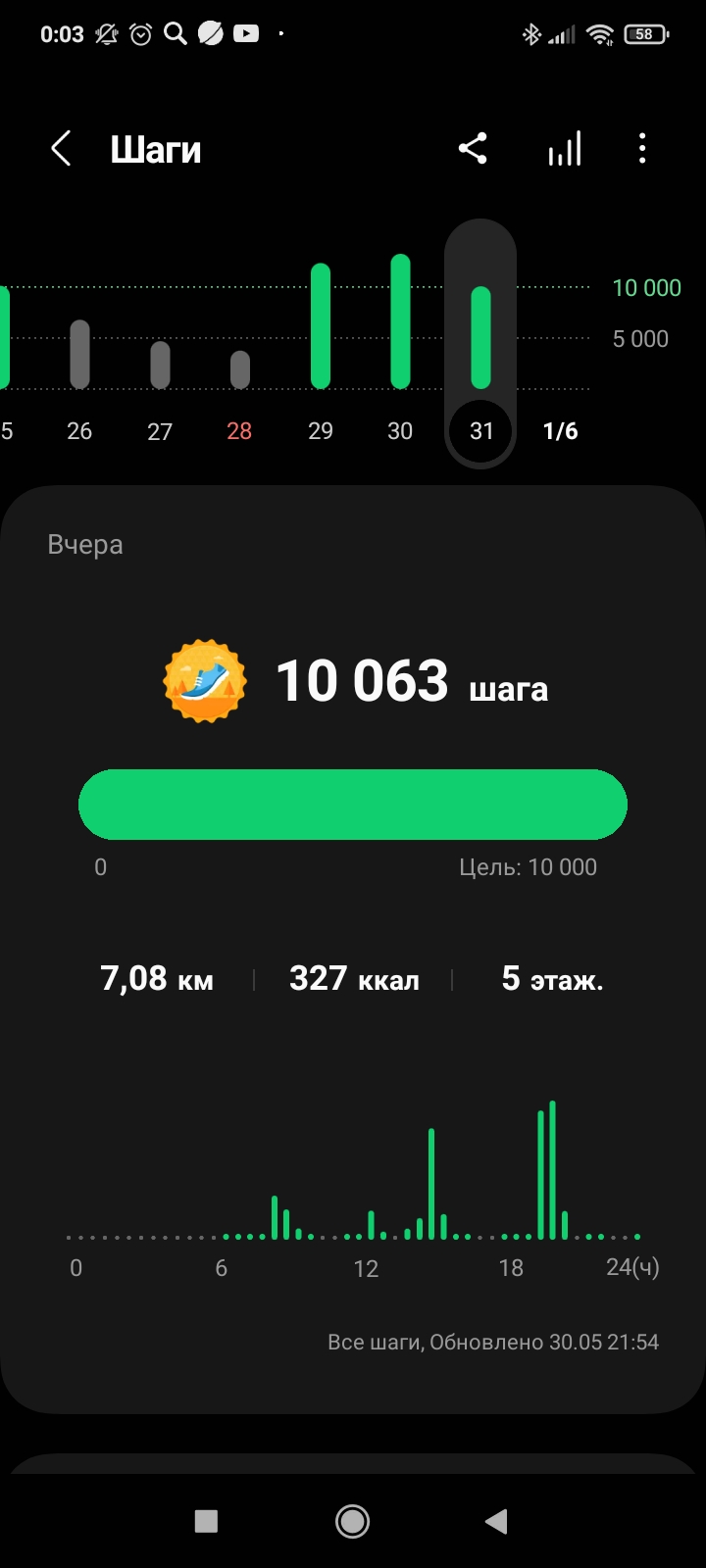Open the step statistics chart icon
This screenshot has height=1568, width=706.
(564, 150)
